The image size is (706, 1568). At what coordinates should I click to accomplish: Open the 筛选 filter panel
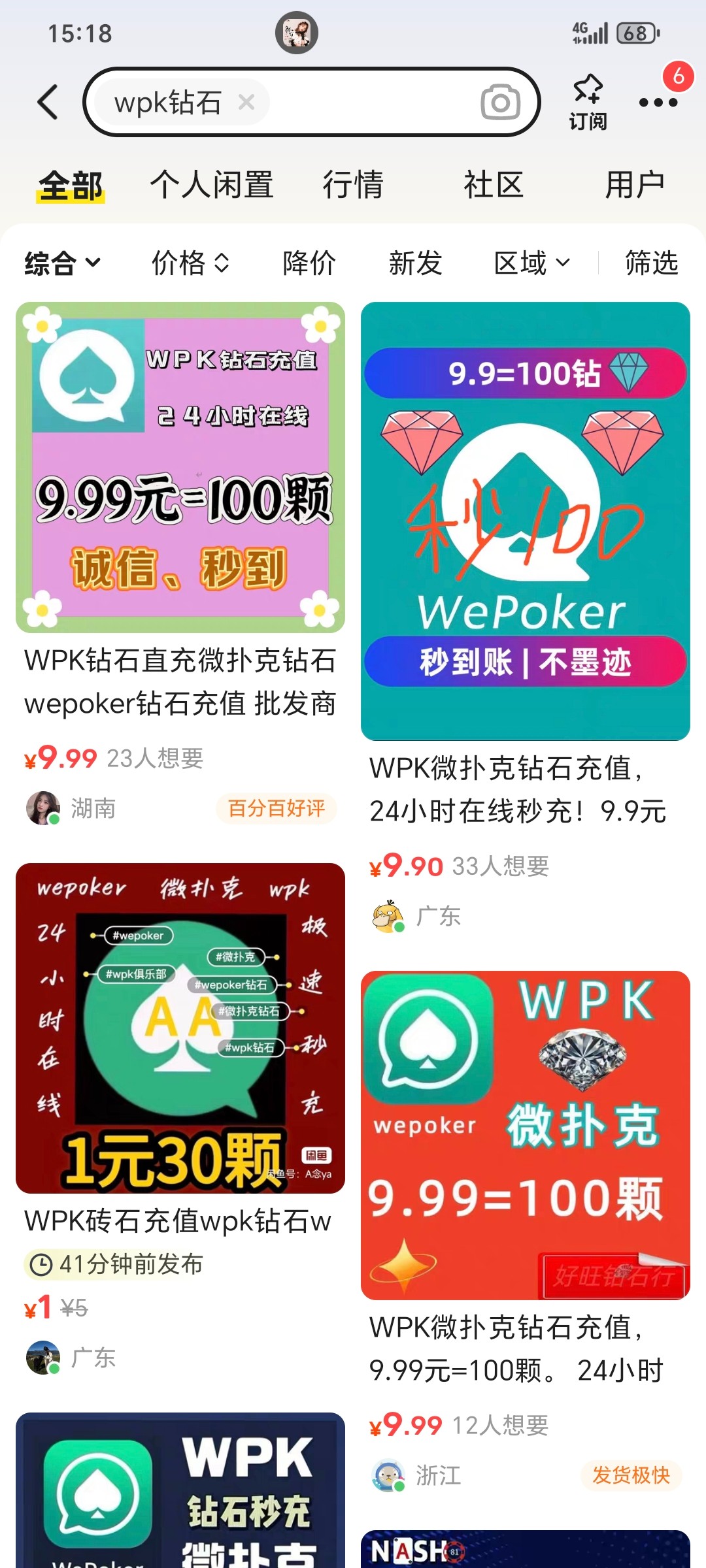[651, 263]
